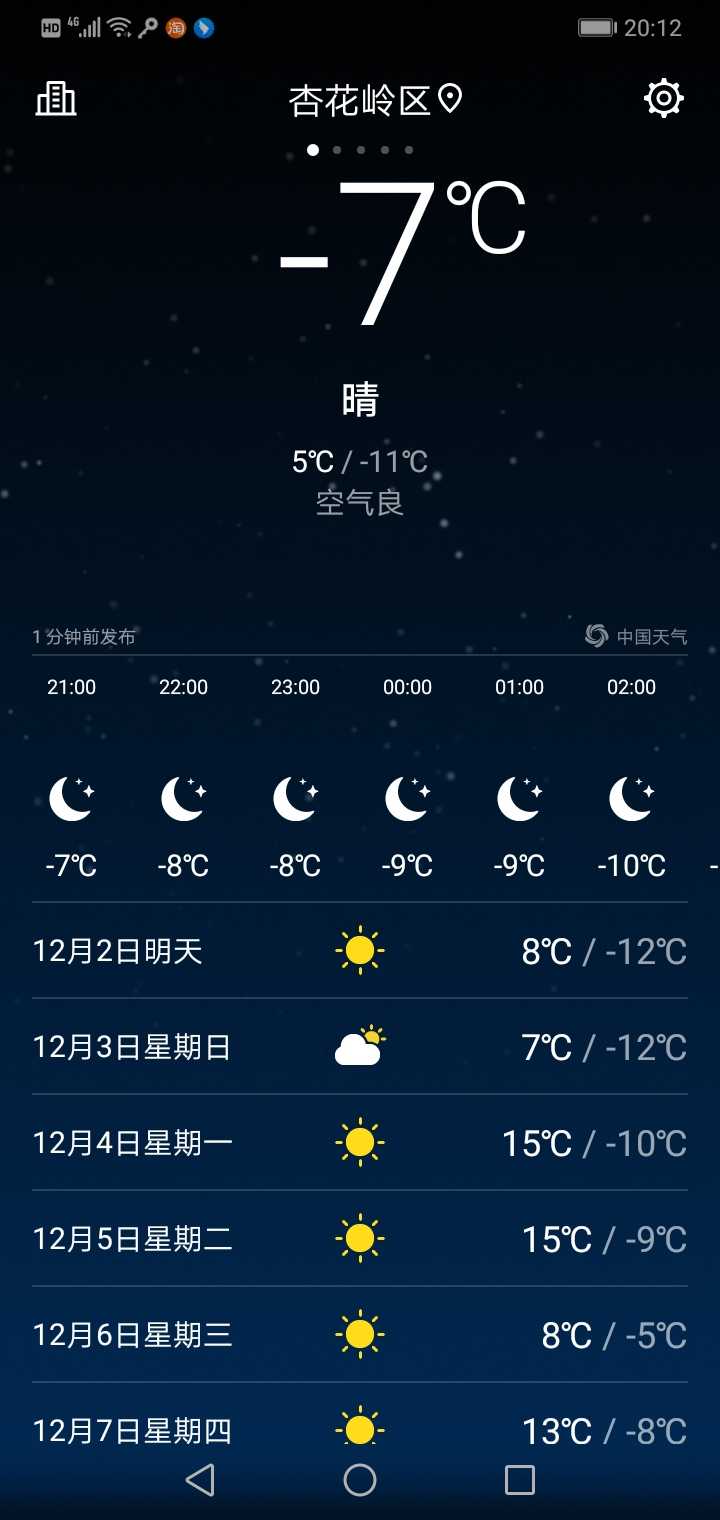This screenshot has height=1520, width=720.
Task: Open the 中国天气 source link
Action: coord(636,636)
